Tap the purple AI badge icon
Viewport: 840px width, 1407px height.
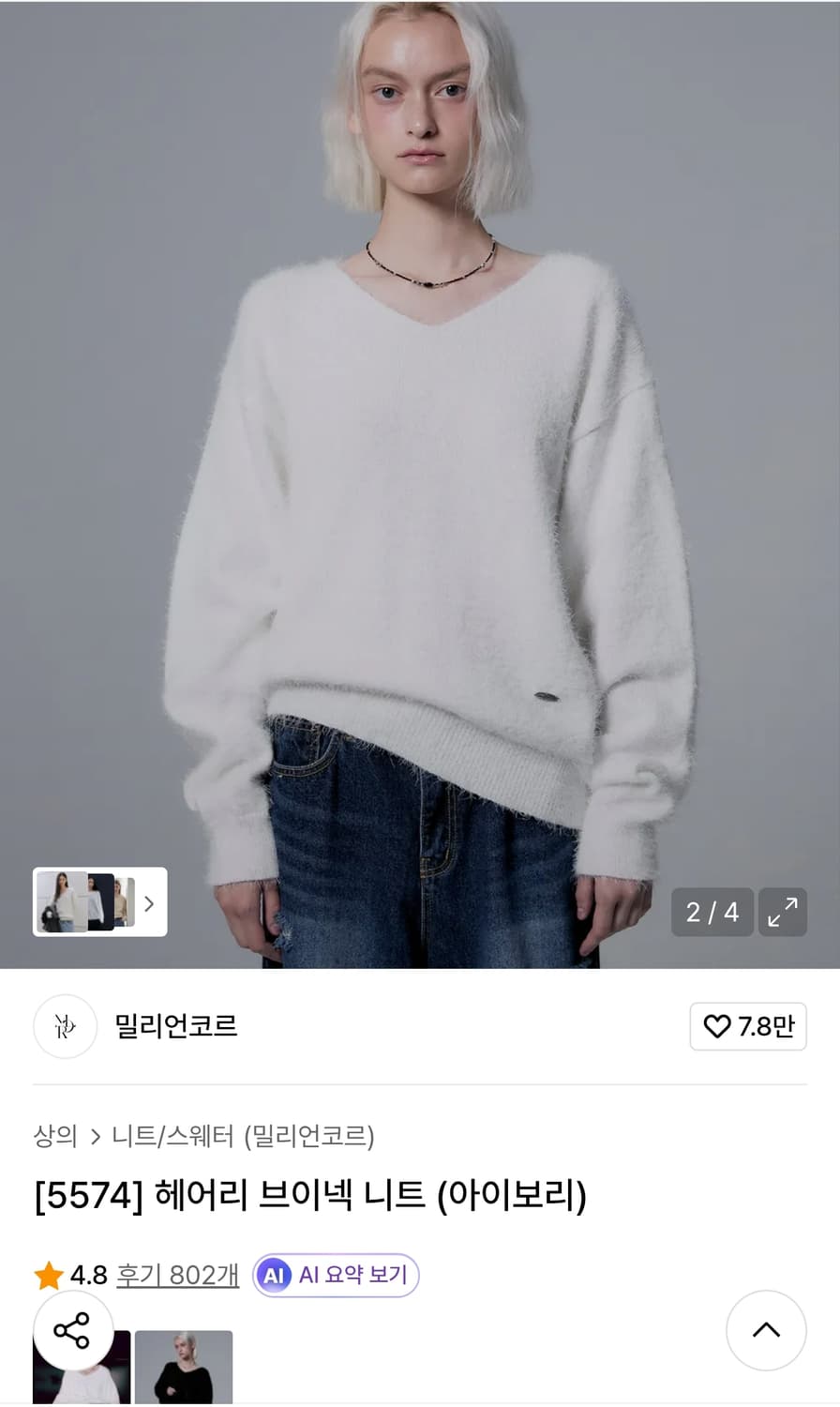click(274, 1275)
